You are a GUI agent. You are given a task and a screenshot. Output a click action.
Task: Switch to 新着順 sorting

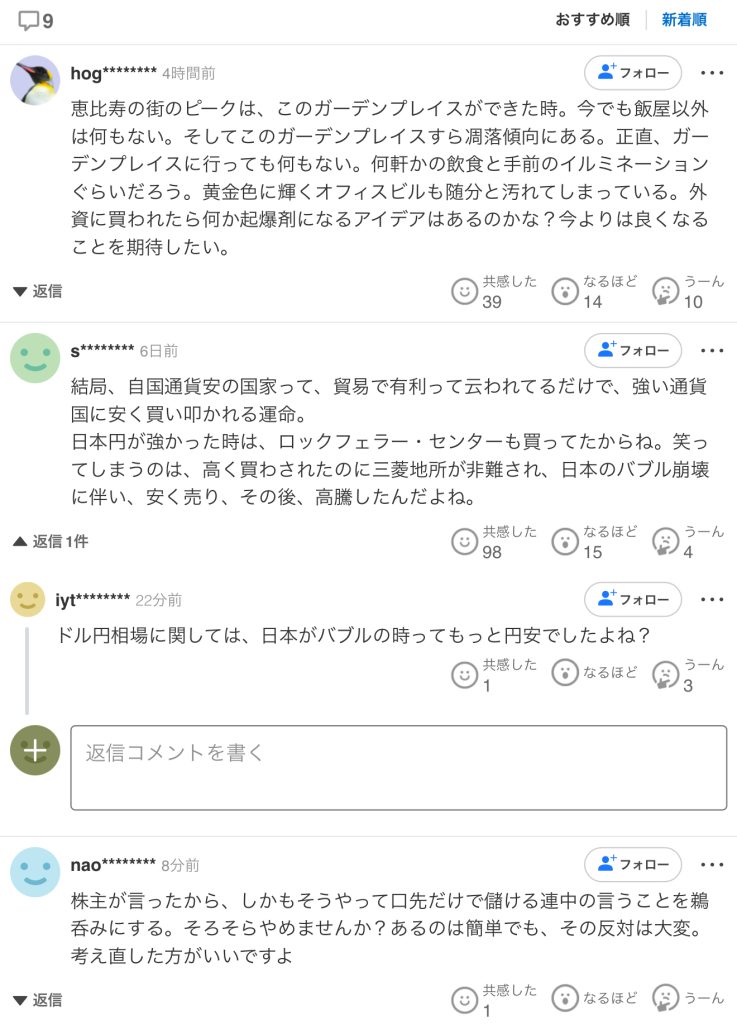tap(684, 20)
